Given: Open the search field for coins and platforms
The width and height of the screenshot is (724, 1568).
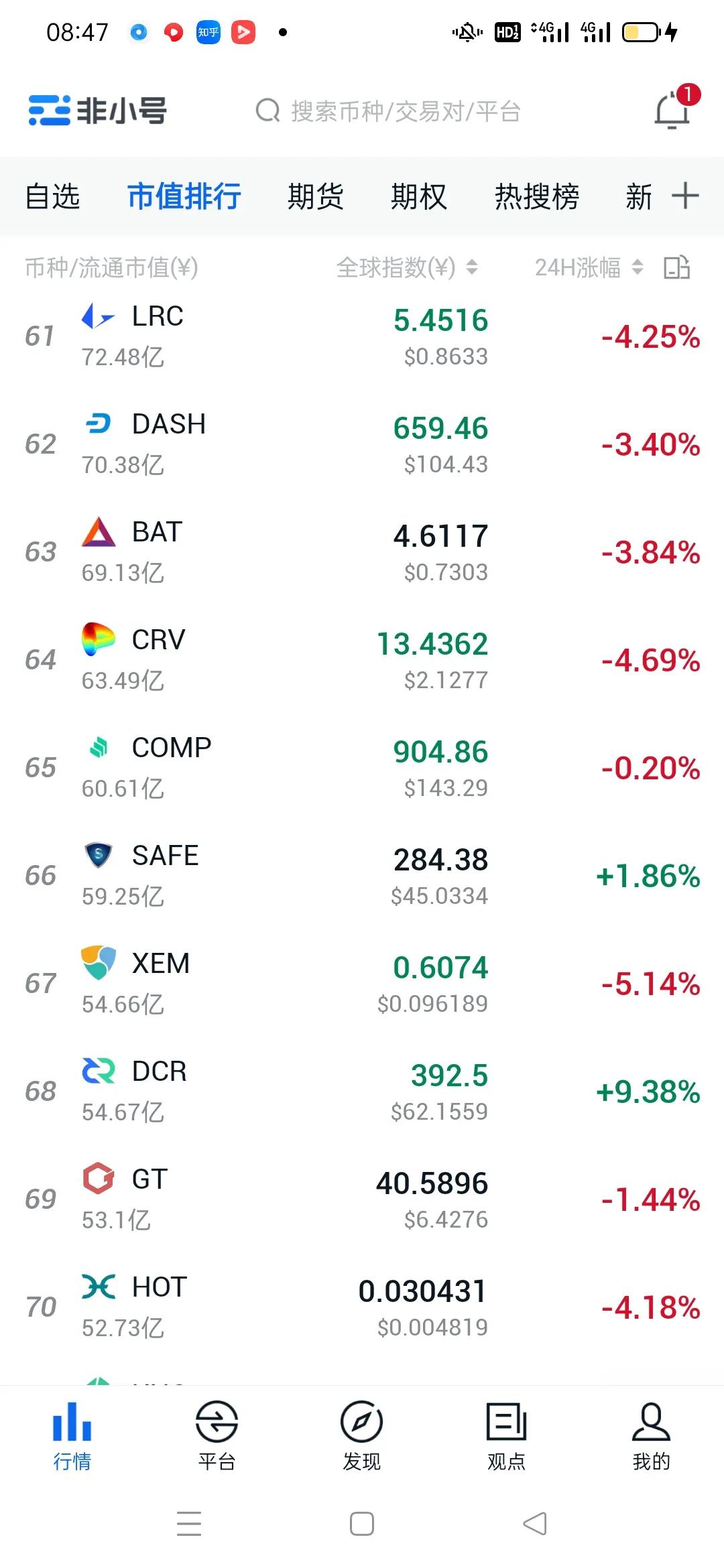Looking at the screenshot, I should click(402, 111).
